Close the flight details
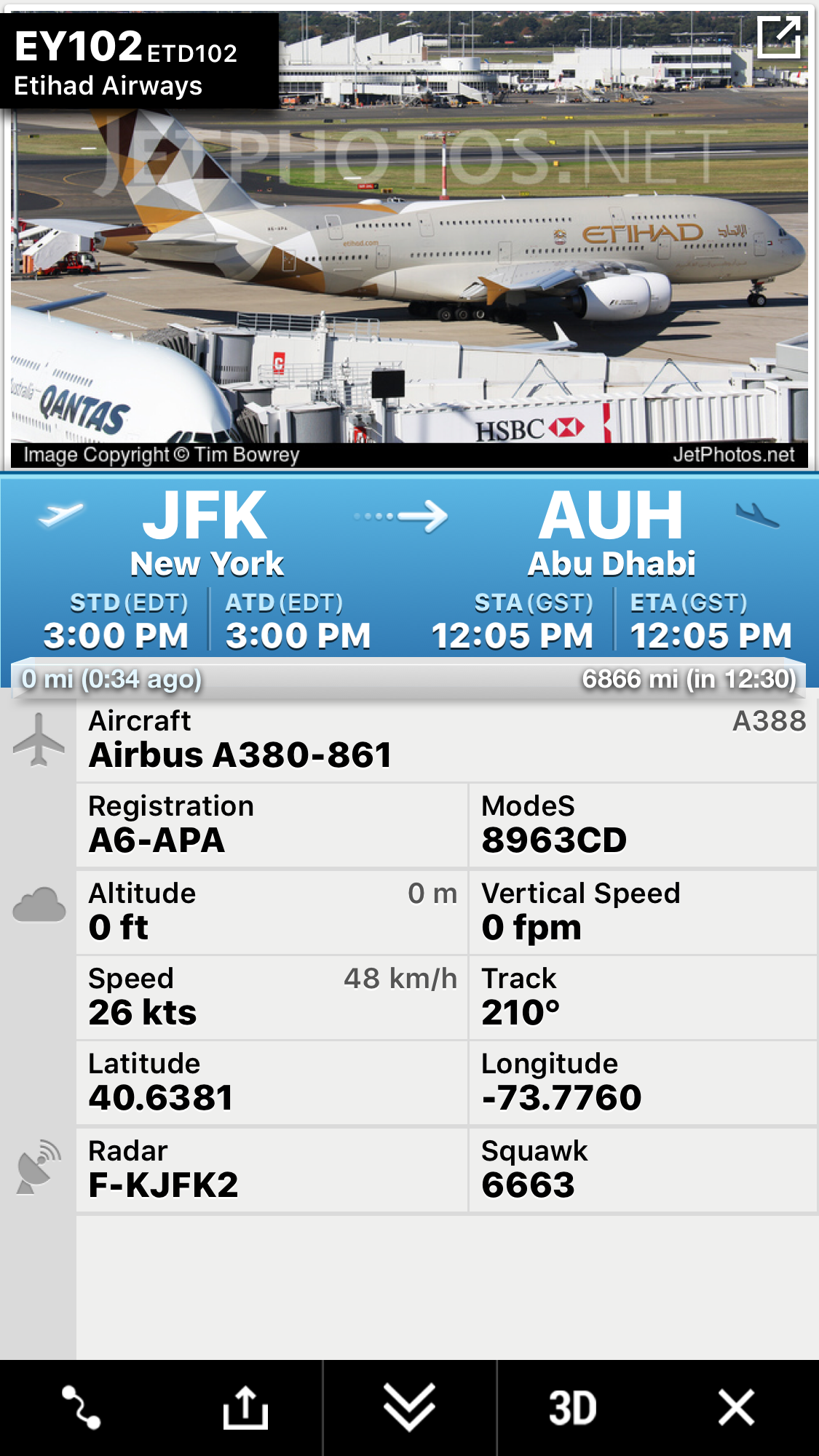The height and width of the screenshot is (1456, 819). pyautogui.click(x=736, y=1407)
